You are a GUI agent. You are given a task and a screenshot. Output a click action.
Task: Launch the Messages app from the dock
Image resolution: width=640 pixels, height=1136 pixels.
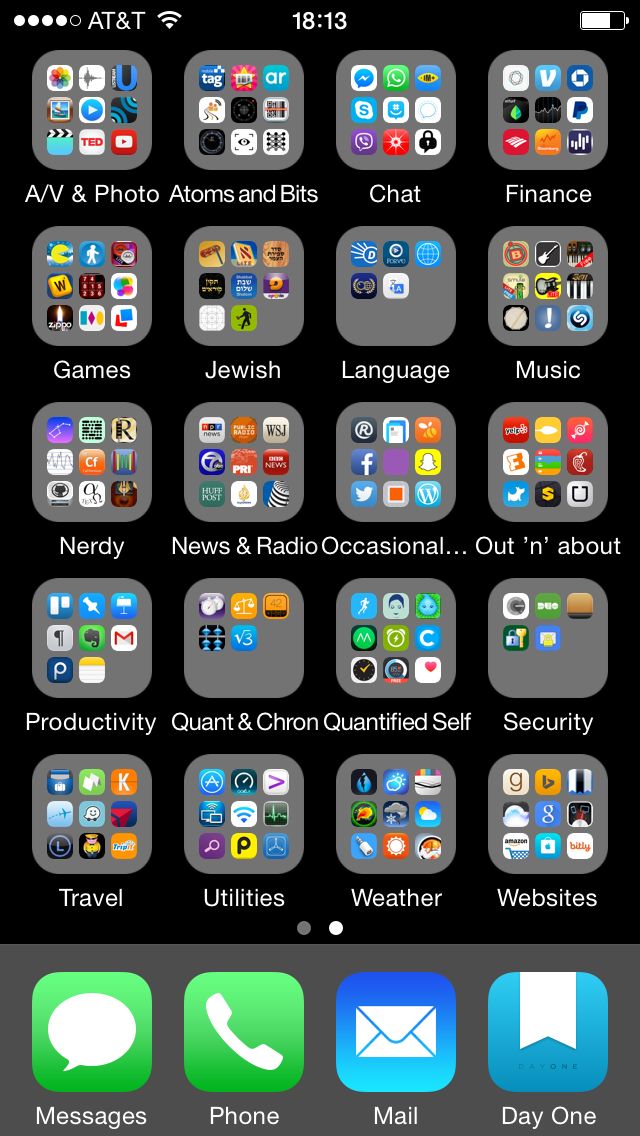92,1032
